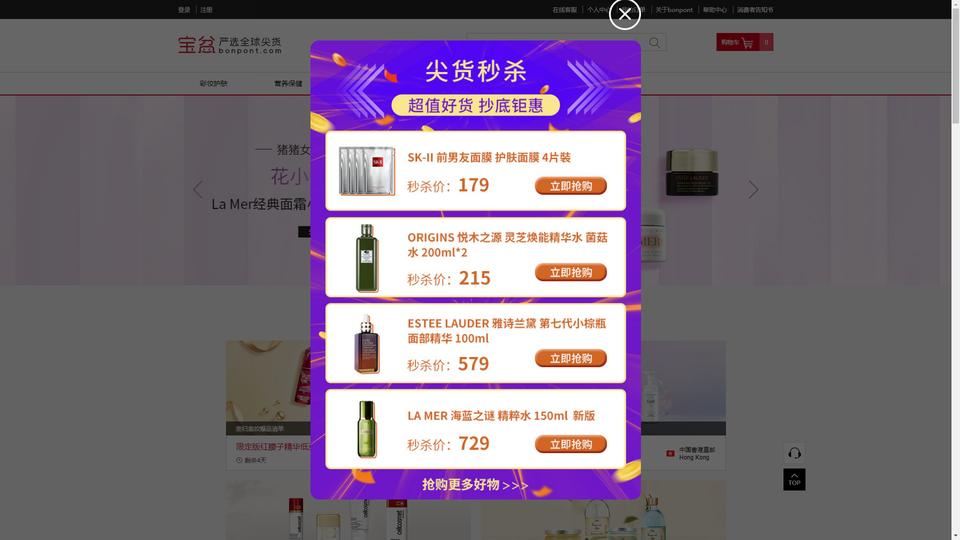Open 登录 login link
The width and height of the screenshot is (960, 540).
[x=184, y=10]
